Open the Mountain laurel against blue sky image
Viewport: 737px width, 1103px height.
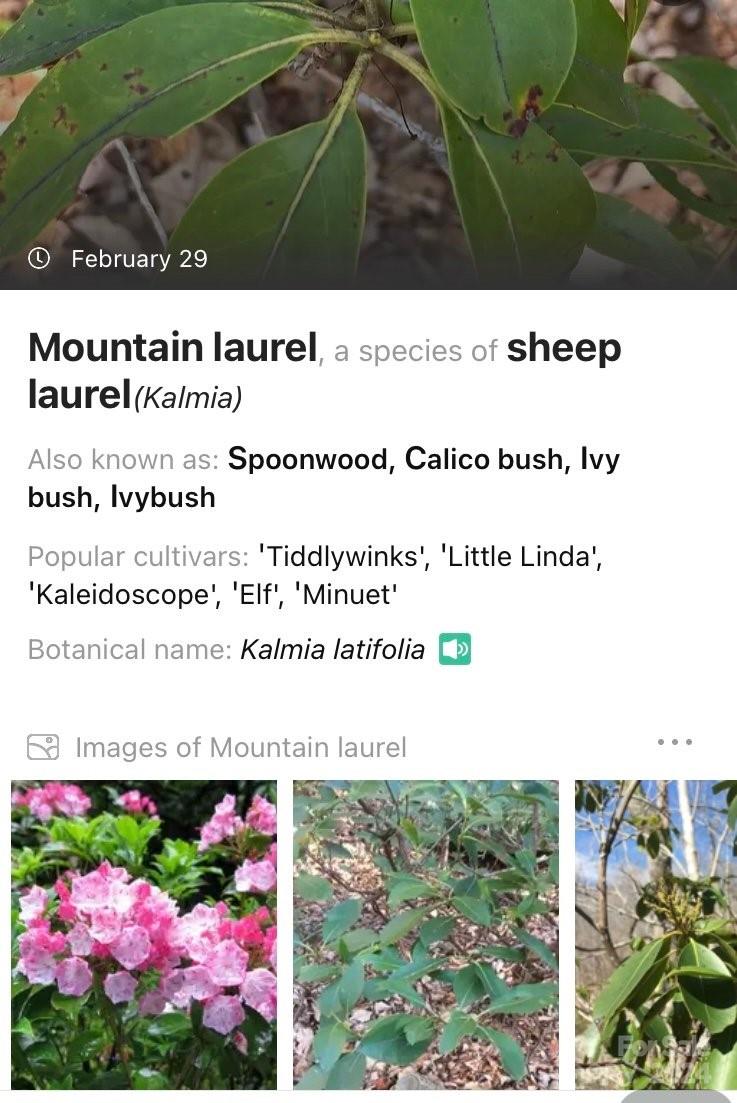click(x=655, y=933)
